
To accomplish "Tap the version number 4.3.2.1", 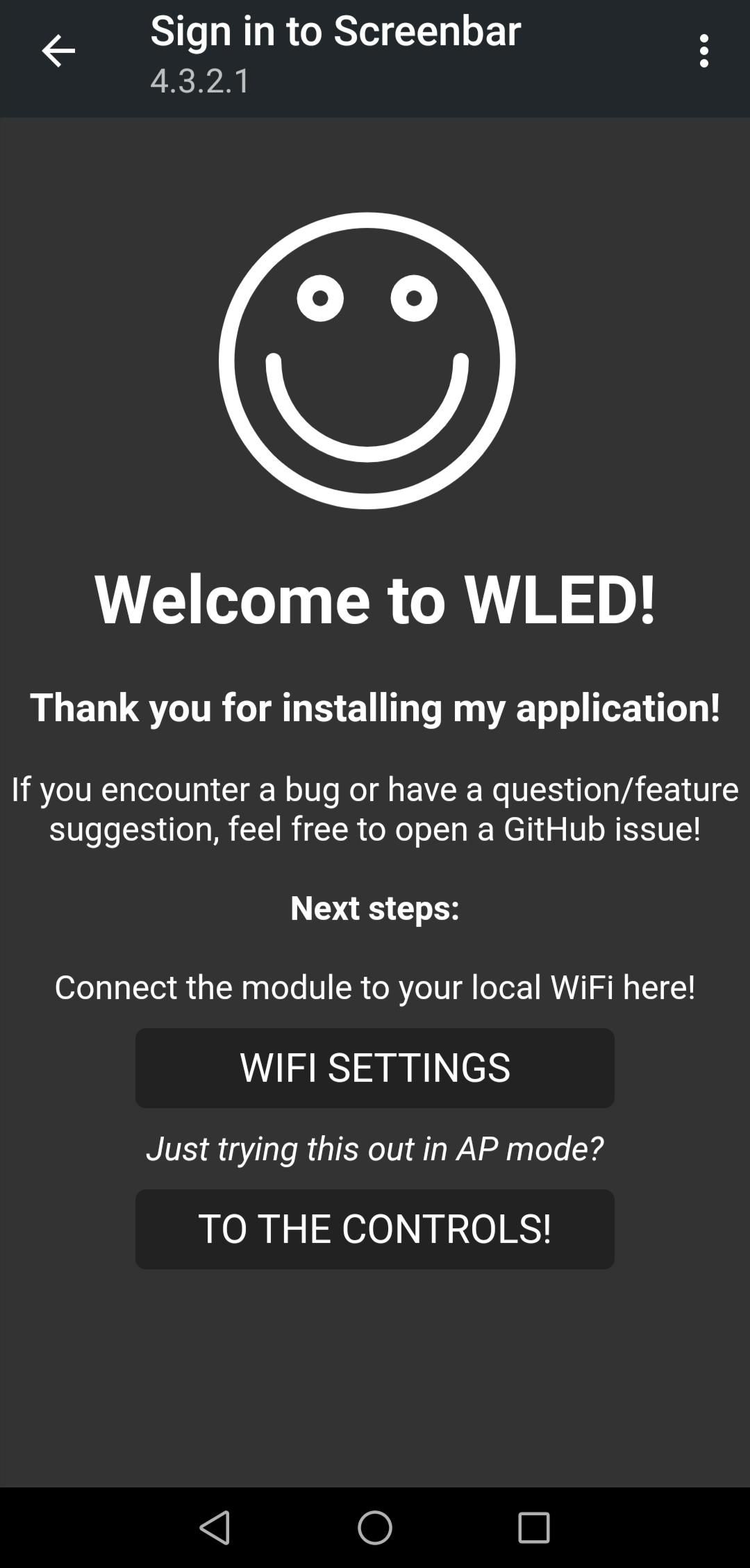I will [201, 83].
